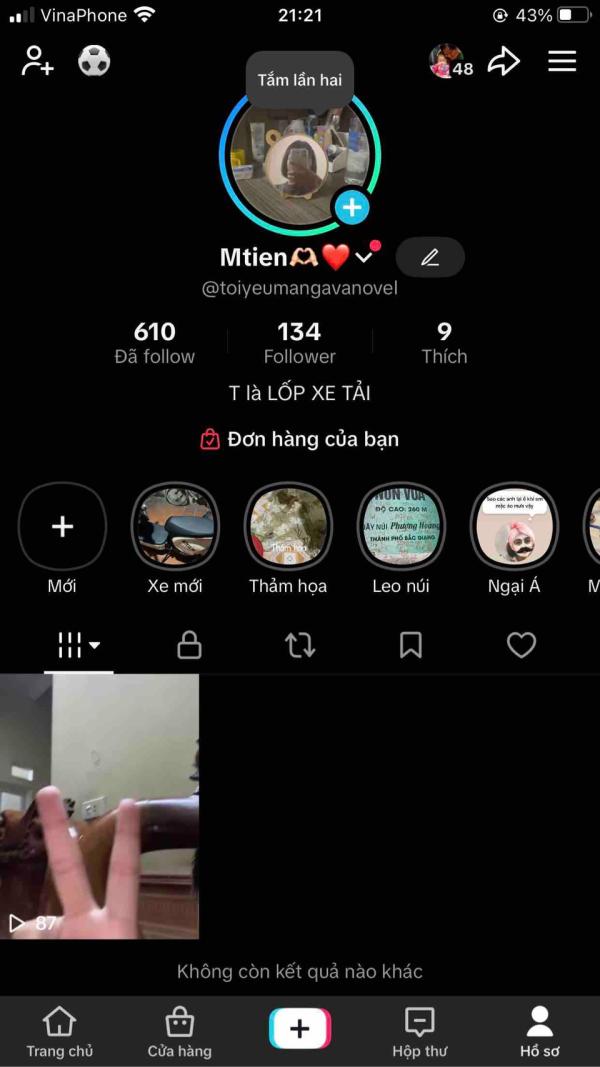The image size is (600, 1067).
Task: Switch to the liked videos heart tab
Action: 522,645
